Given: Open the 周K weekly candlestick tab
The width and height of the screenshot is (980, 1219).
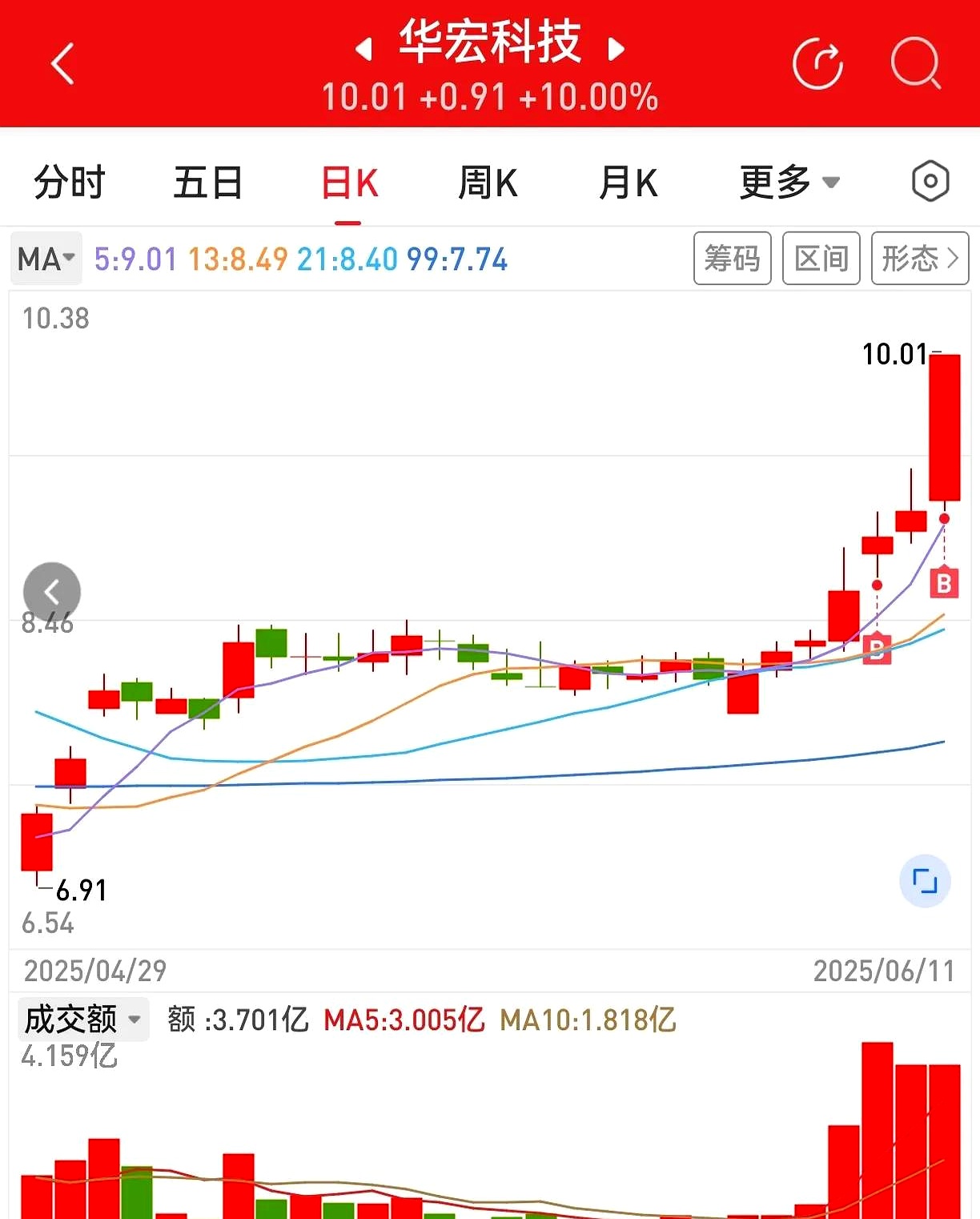Looking at the screenshot, I should (488, 182).
